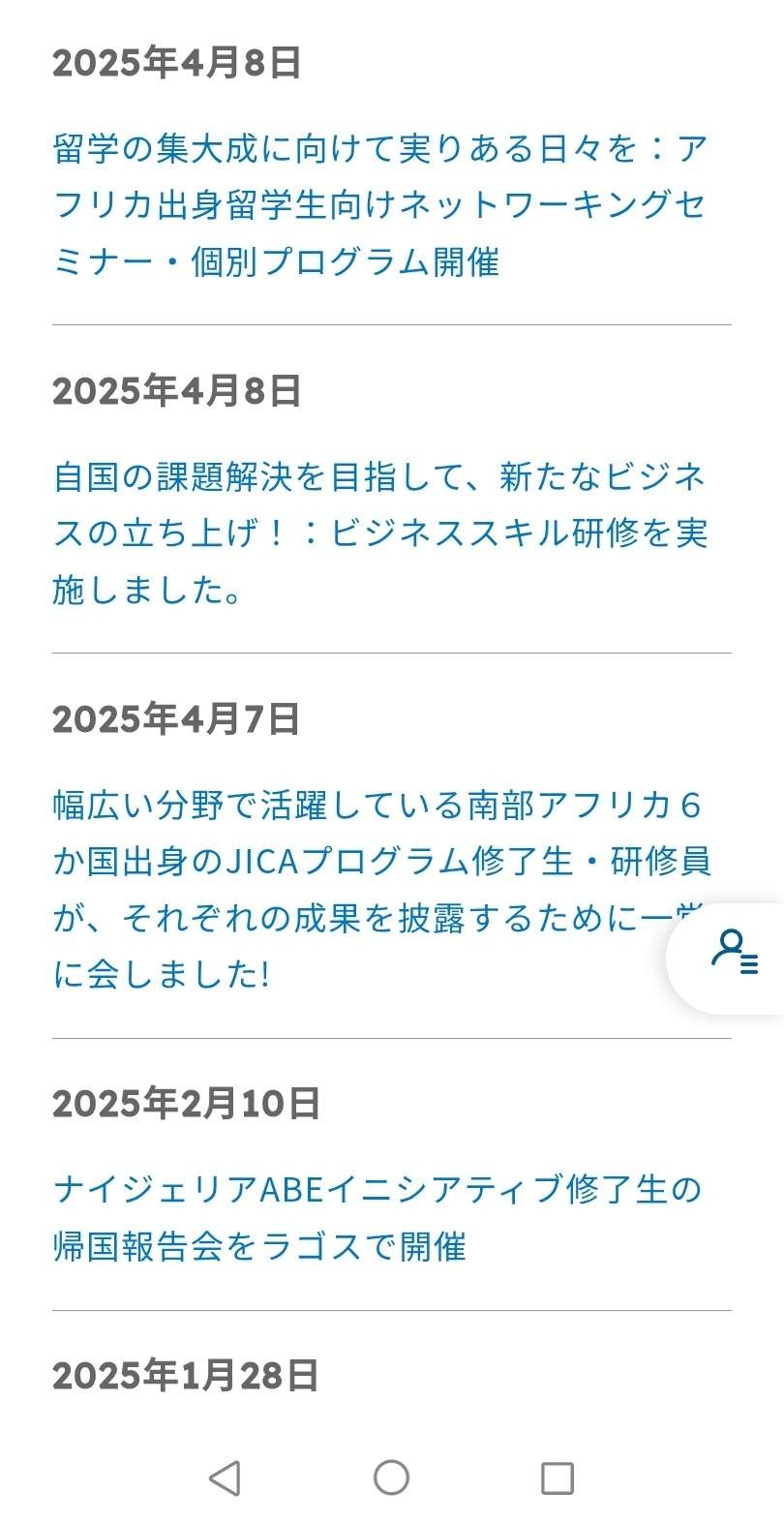Go back with the system back button
This screenshot has height=1523, width=784.
click(x=225, y=1478)
